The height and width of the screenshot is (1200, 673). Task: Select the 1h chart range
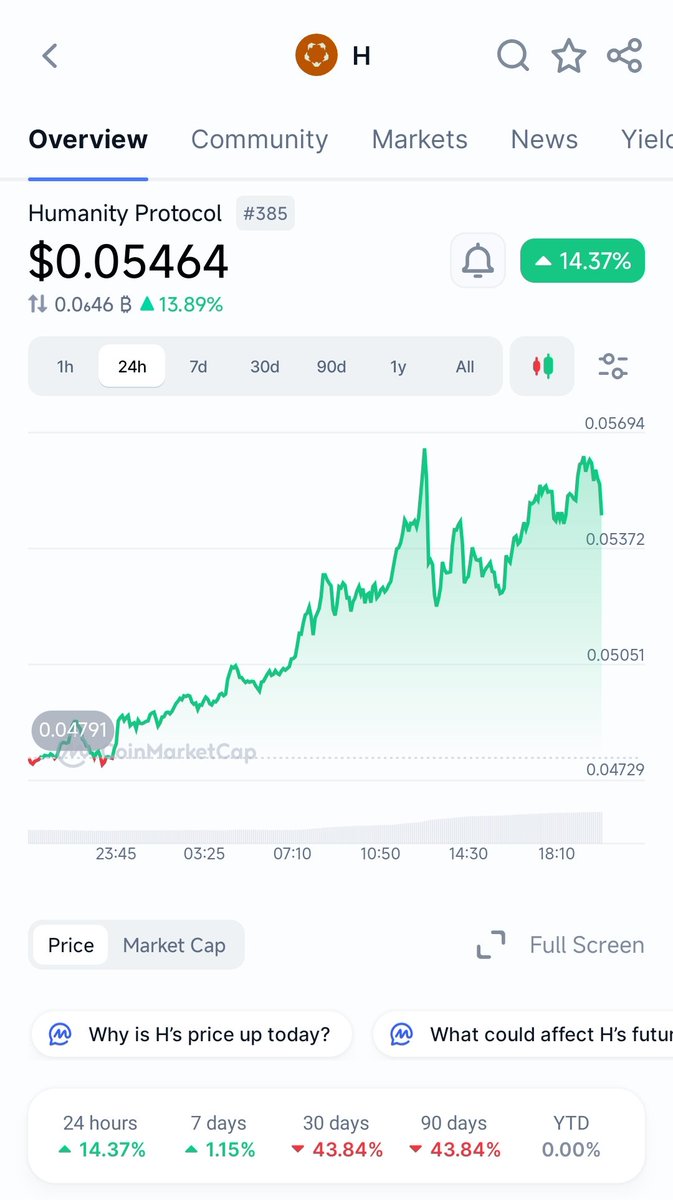(x=65, y=367)
